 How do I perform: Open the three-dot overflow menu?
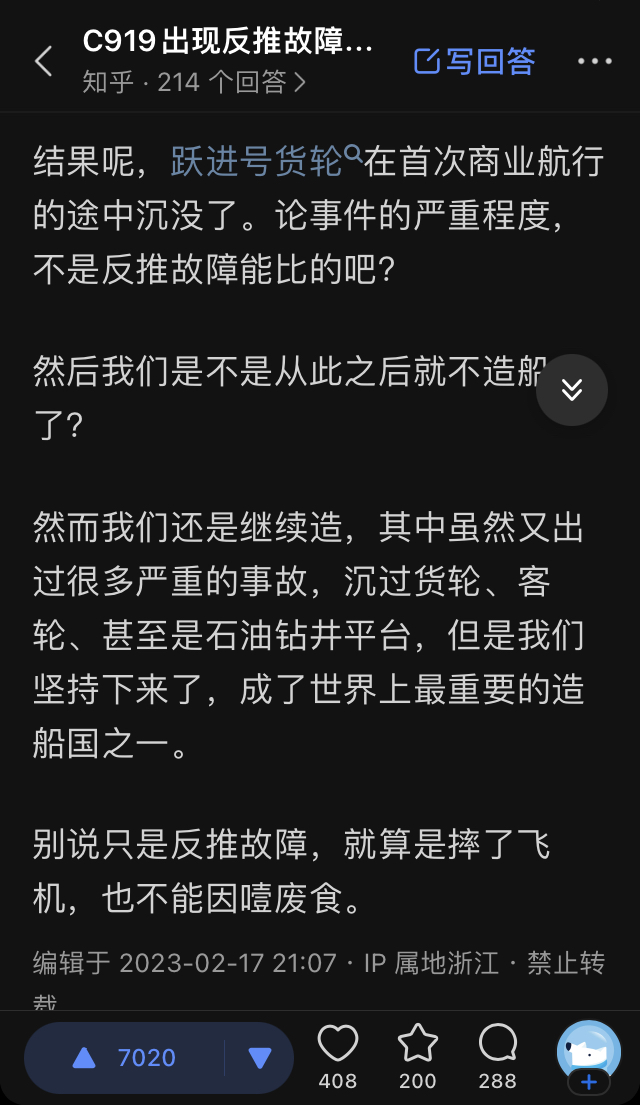coord(595,61)
